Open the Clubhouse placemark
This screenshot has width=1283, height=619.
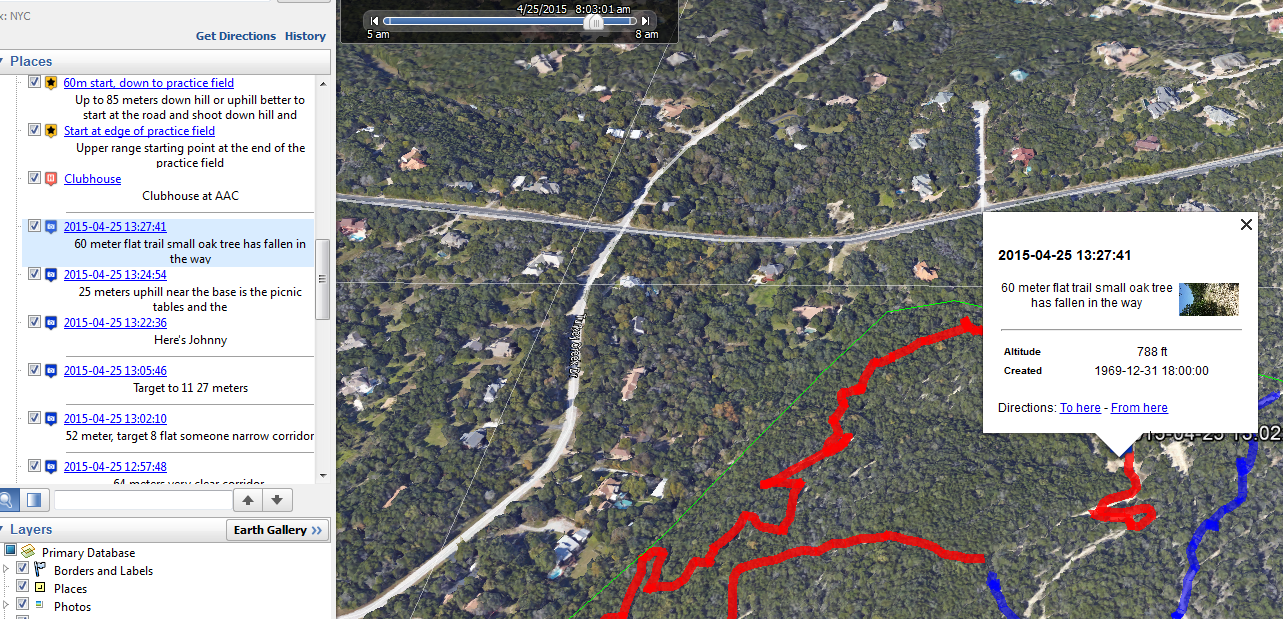(x=92, y=179)
